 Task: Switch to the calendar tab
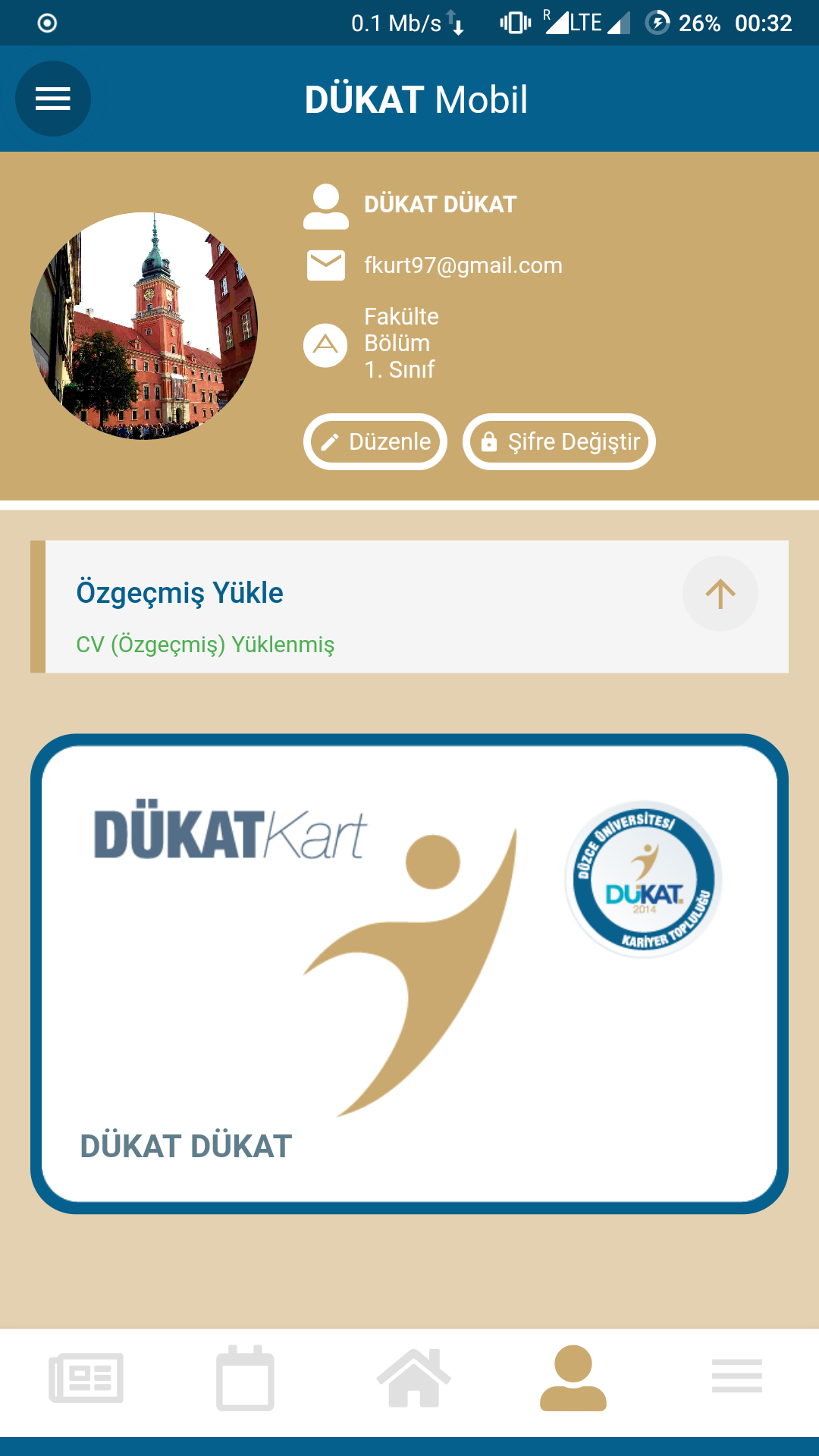click(x=245, y=1378)
